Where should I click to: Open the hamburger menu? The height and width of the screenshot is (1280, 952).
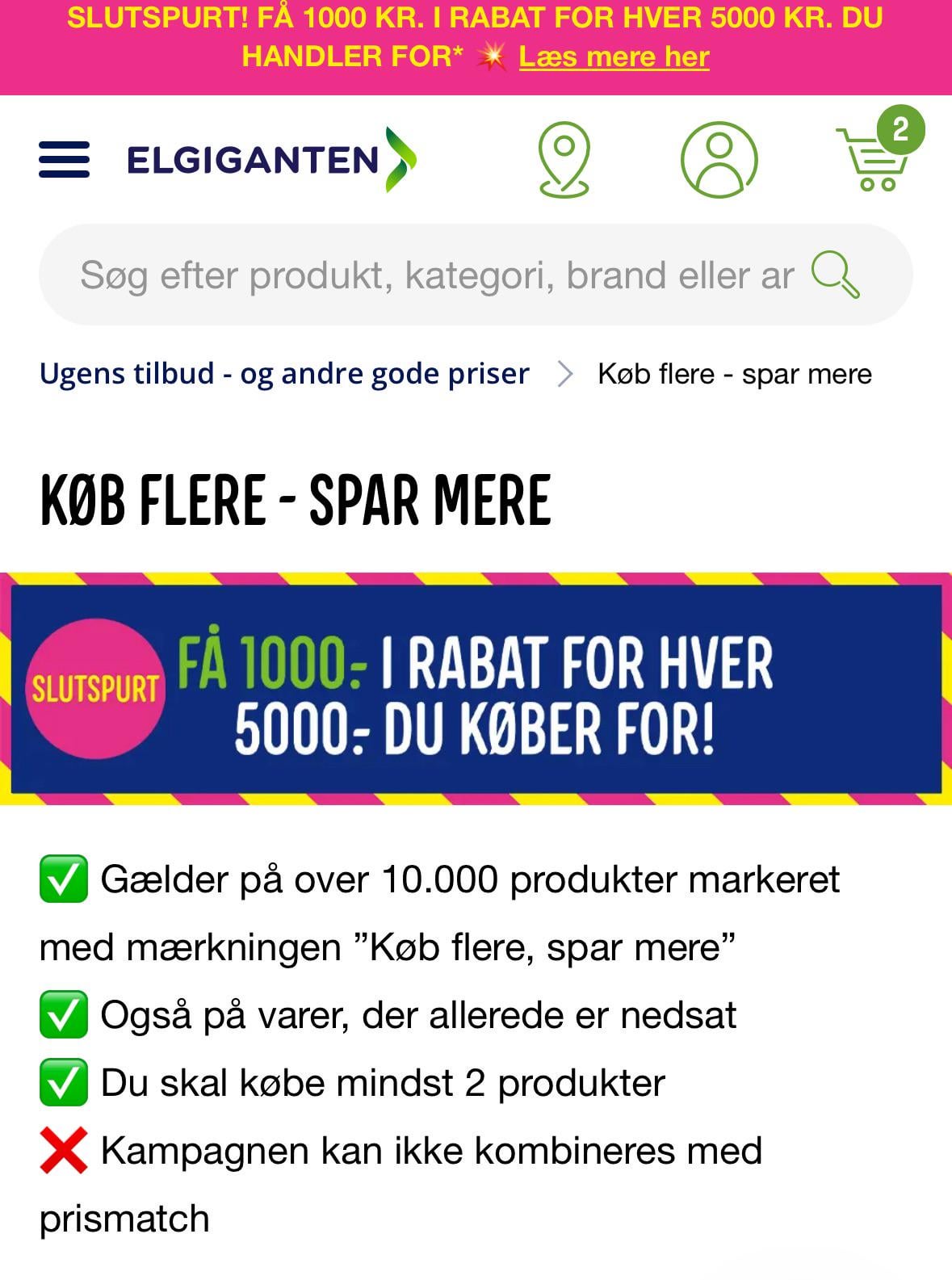(64, 160)
